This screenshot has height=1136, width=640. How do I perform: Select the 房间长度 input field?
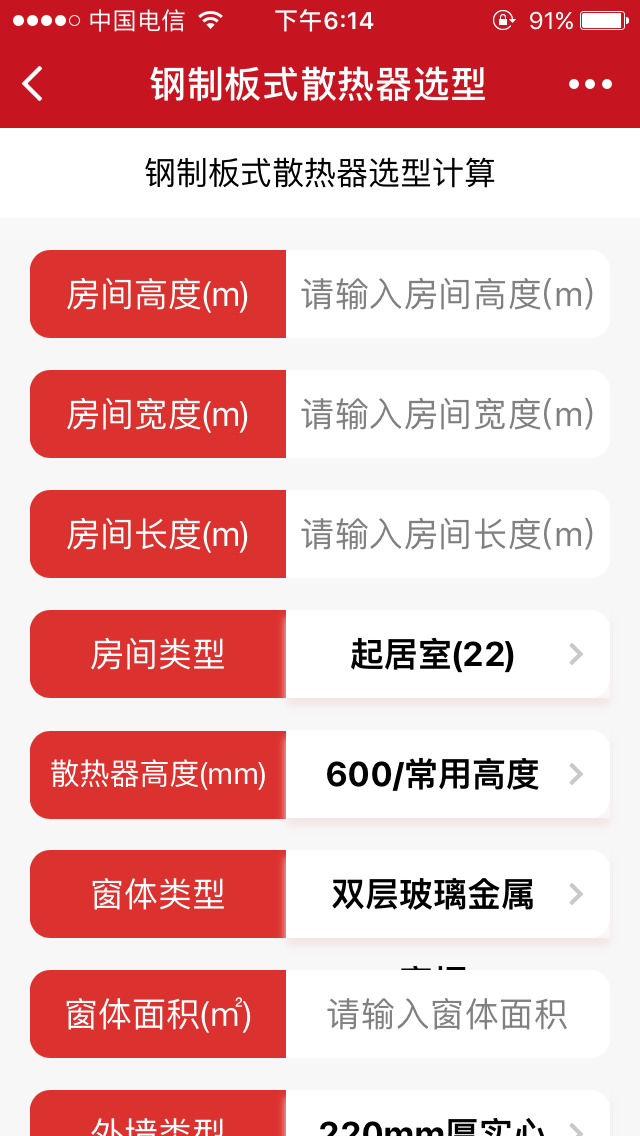[x=447, y=534]
